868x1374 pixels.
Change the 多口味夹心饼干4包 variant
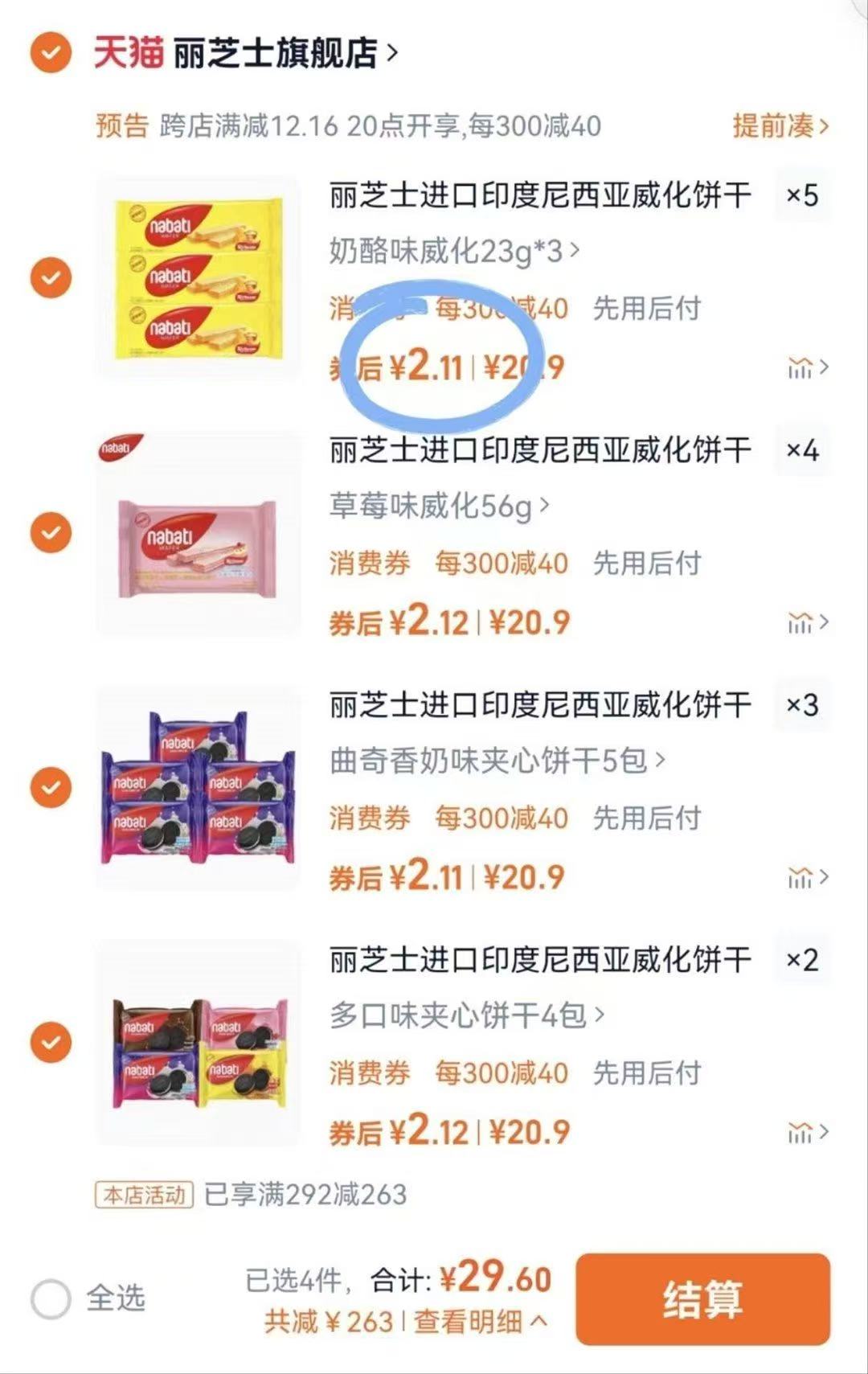click(466, 1015)
